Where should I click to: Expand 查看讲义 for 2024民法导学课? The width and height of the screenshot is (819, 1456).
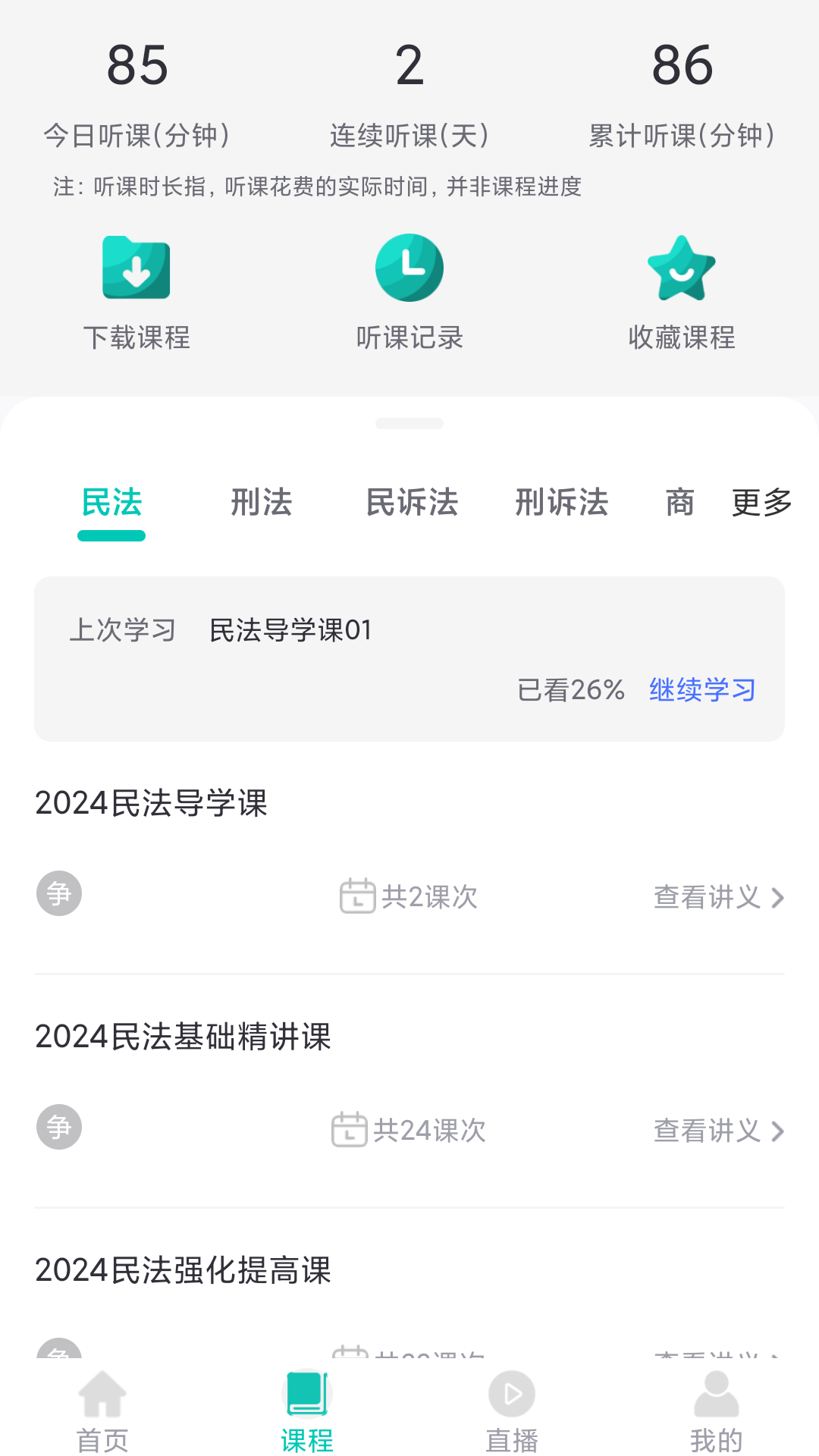point(708,897)
